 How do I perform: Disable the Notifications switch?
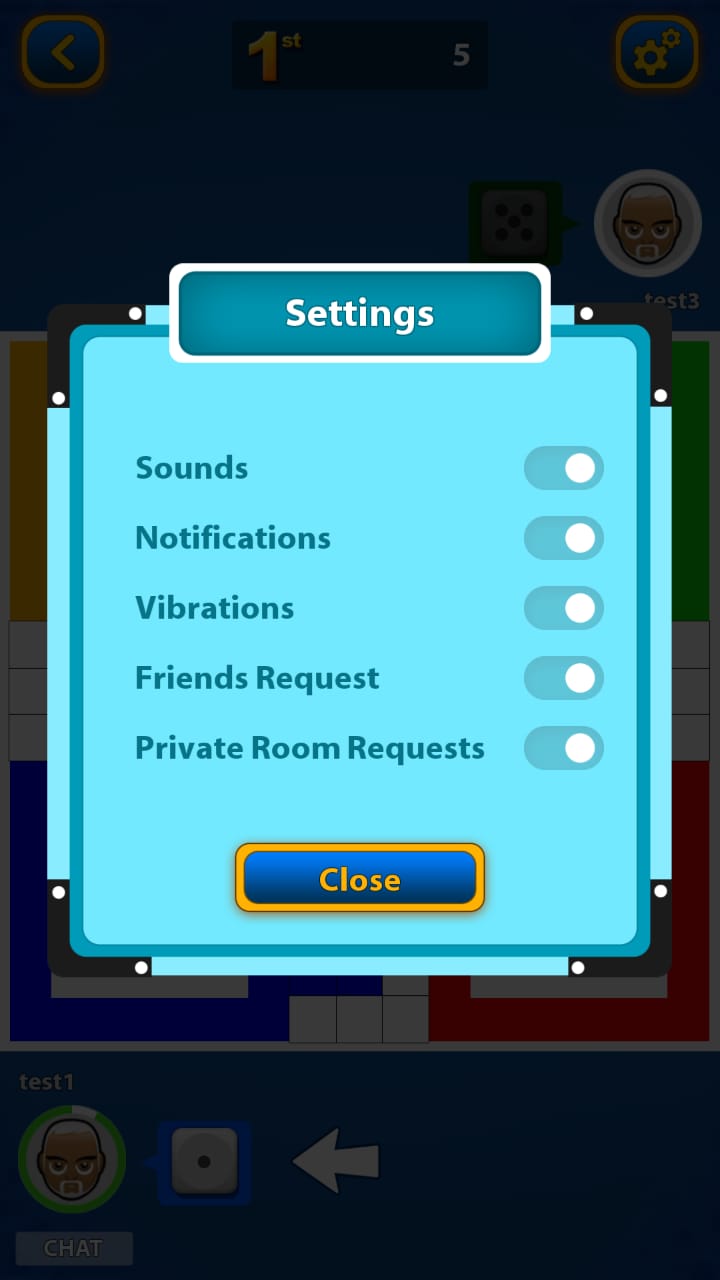click(564, 538)
